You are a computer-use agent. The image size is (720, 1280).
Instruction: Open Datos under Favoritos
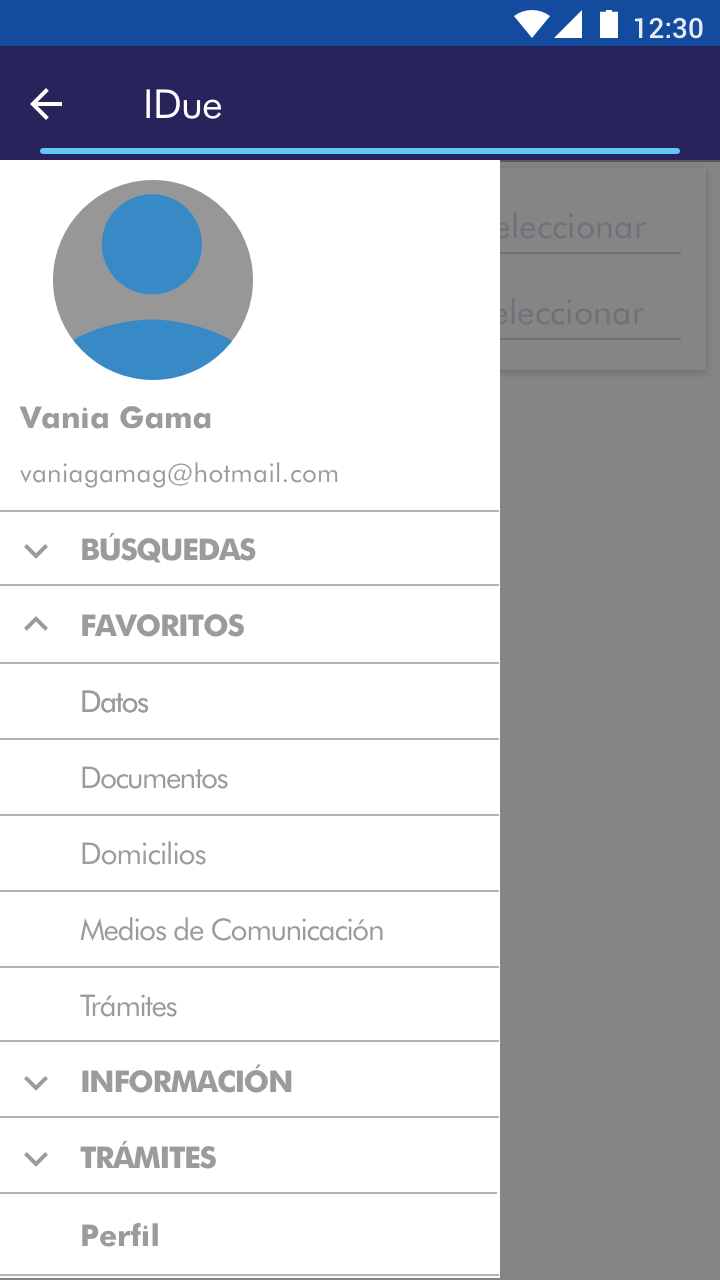(x=115, y=702)
